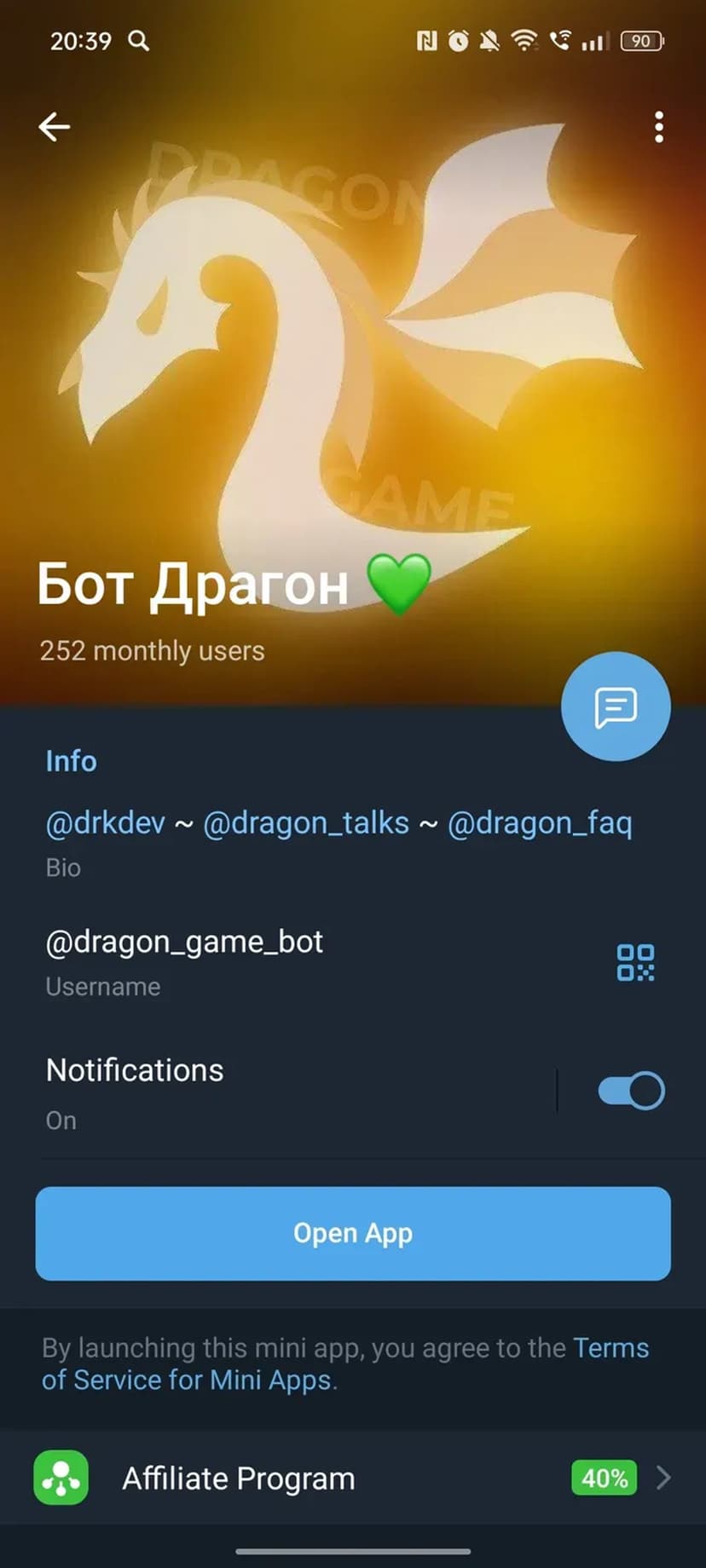Visit the @dragon_talks channel link
706x1568 pixels.
[x=306, y=823]
